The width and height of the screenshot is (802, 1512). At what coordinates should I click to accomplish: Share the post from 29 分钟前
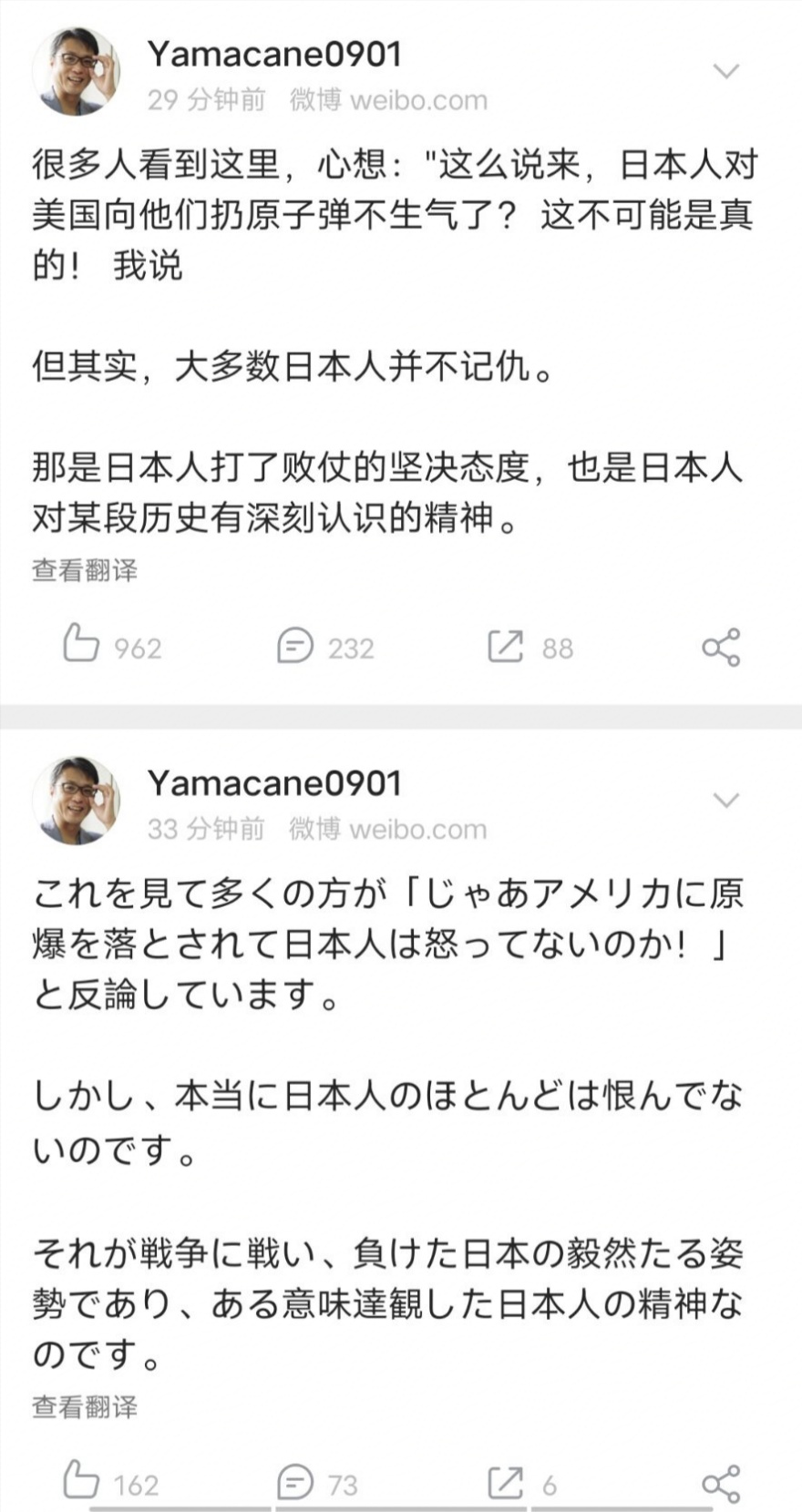tap(721, 648)
